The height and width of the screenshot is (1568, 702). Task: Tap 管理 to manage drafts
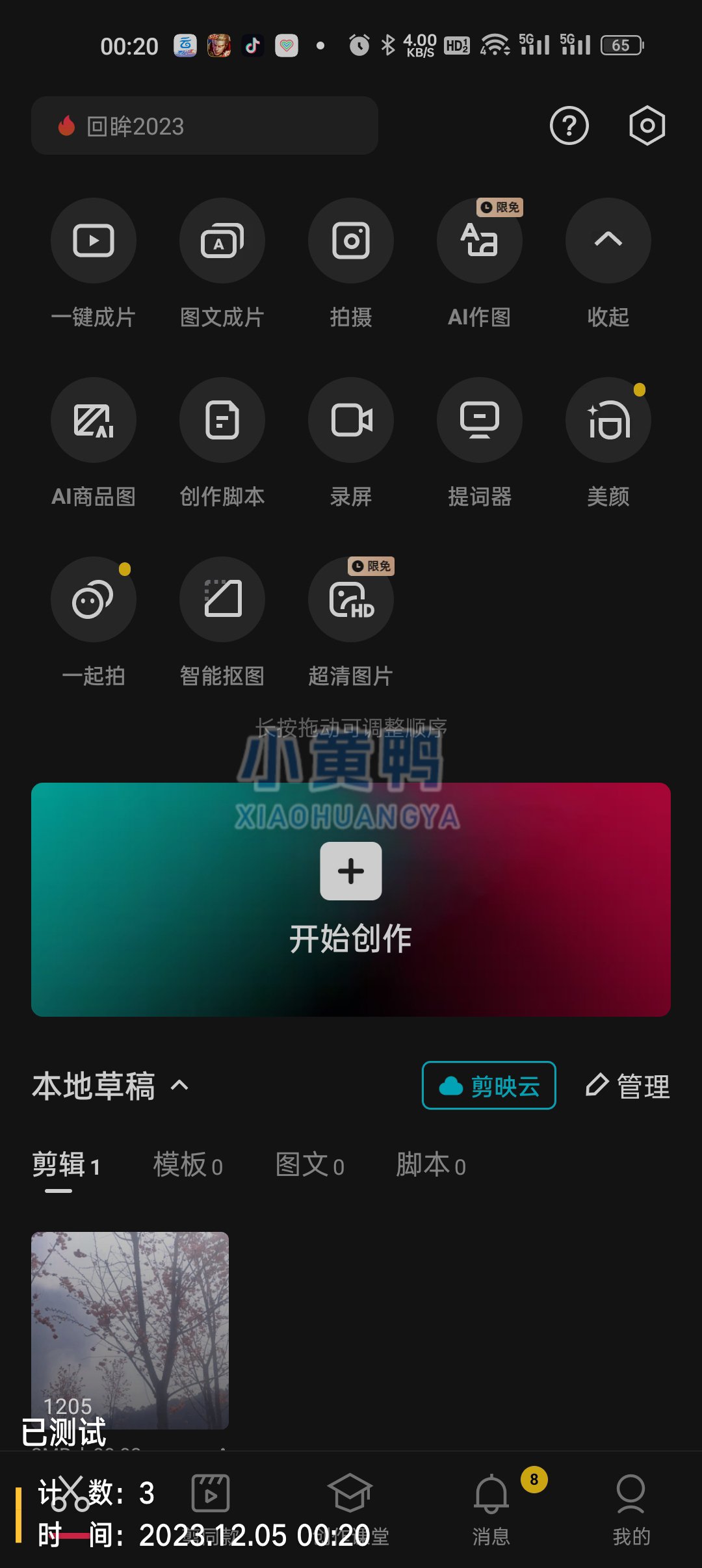(x=628, y=1086)
